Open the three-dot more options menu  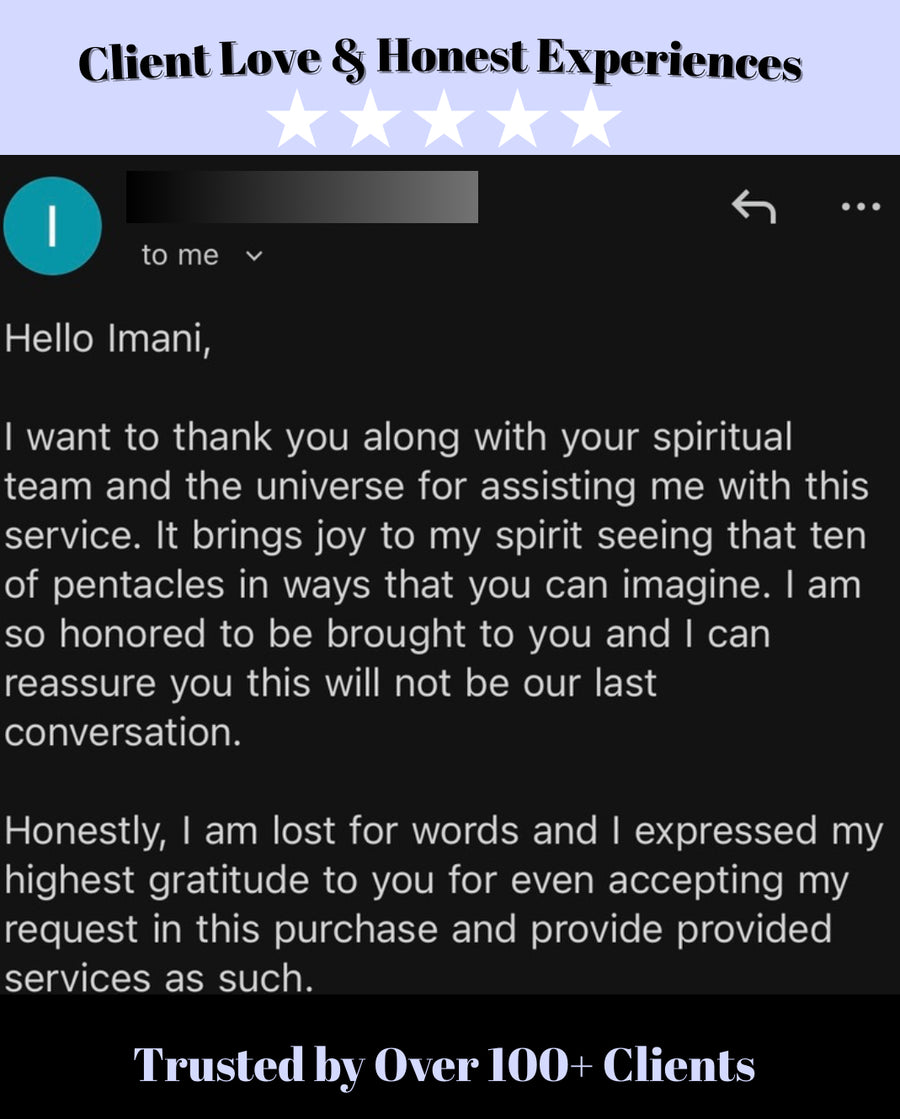pos(858,205)
